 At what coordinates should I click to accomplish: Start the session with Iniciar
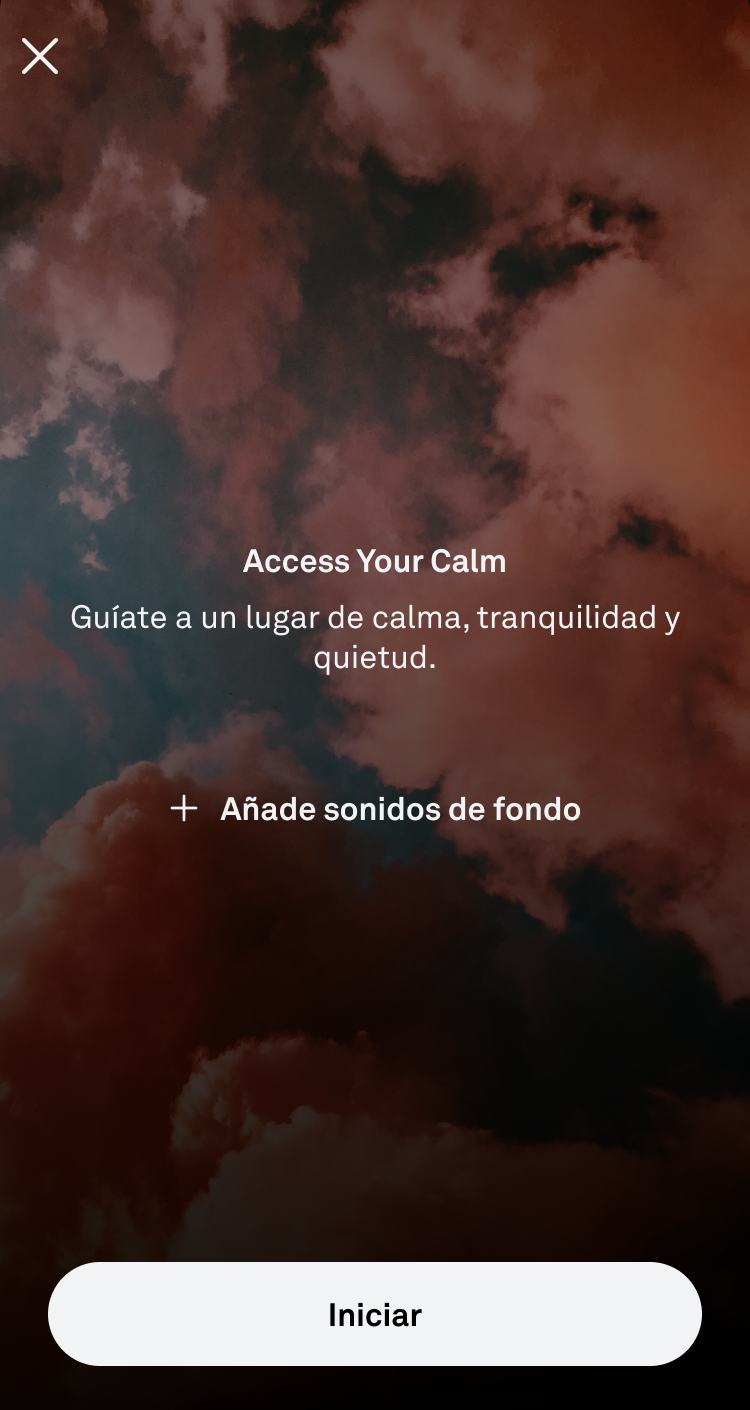pyautogui.click(x=375, y=1314)
